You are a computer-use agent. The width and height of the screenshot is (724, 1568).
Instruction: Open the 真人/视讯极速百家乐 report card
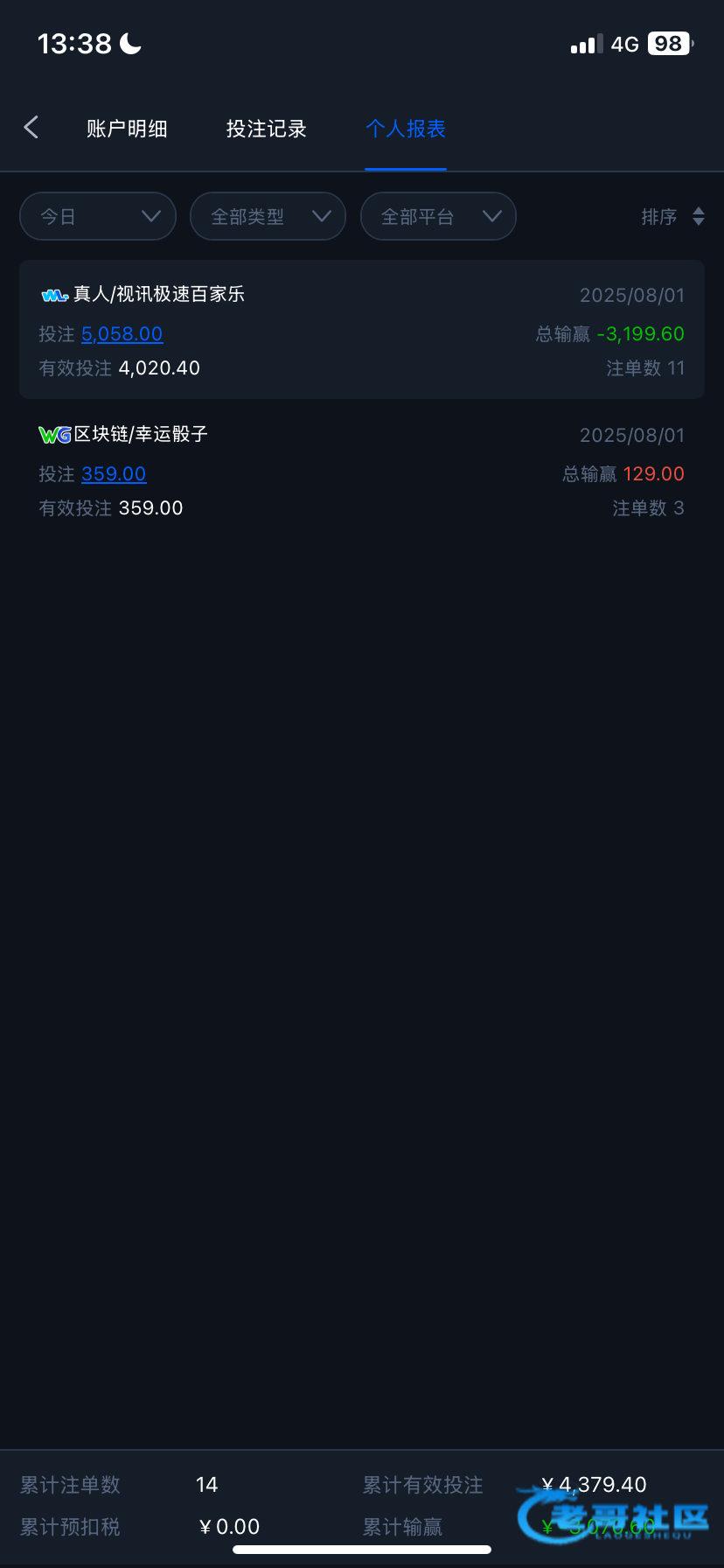(x=362, y=330)
